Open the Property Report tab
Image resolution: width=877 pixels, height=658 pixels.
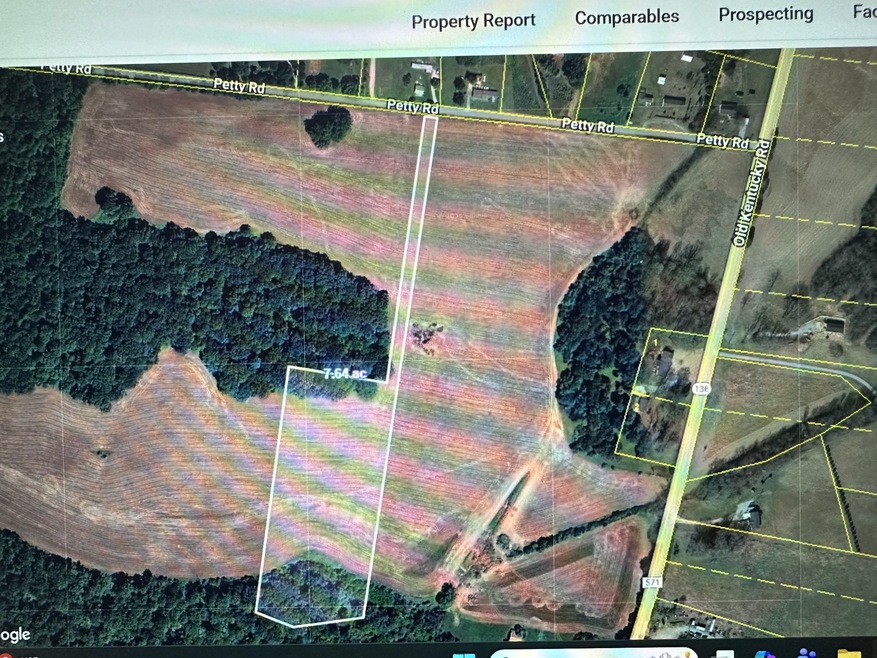point(473,21)
